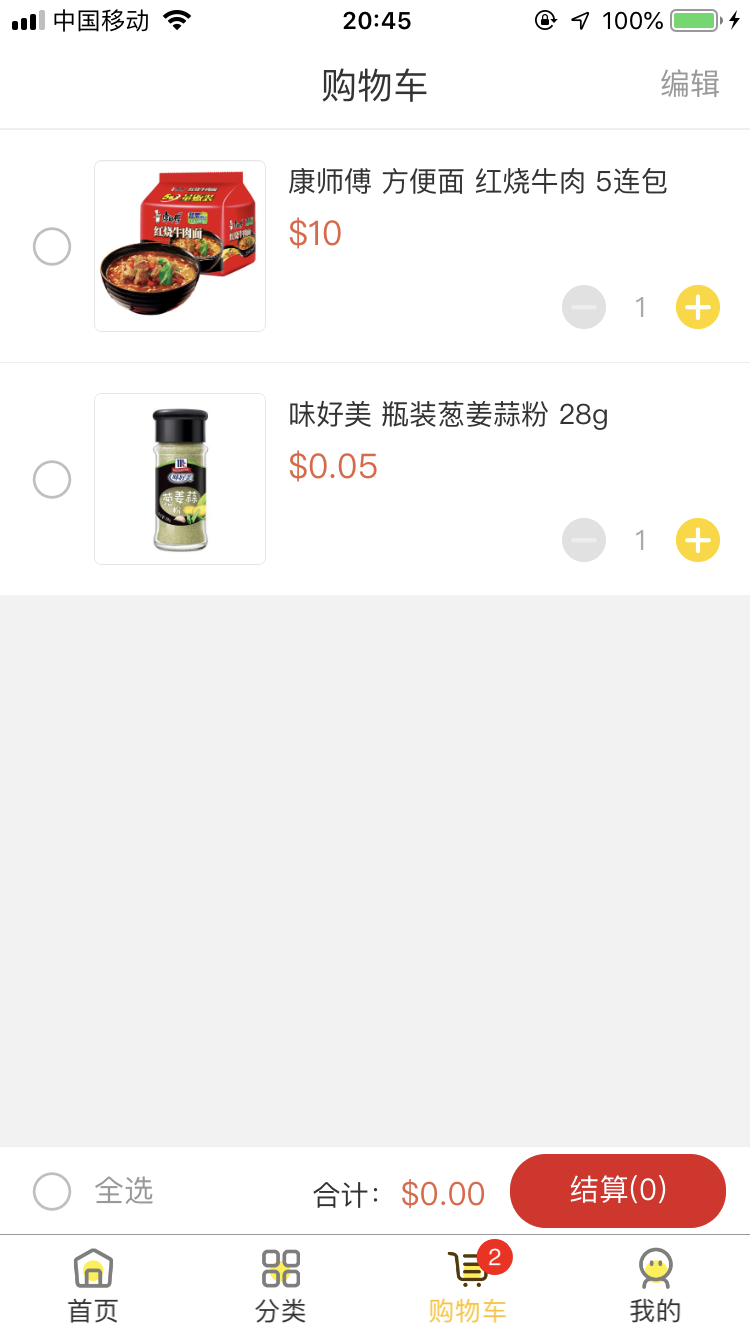Select the 味好美 spice powder checkbox

[51, 479]
